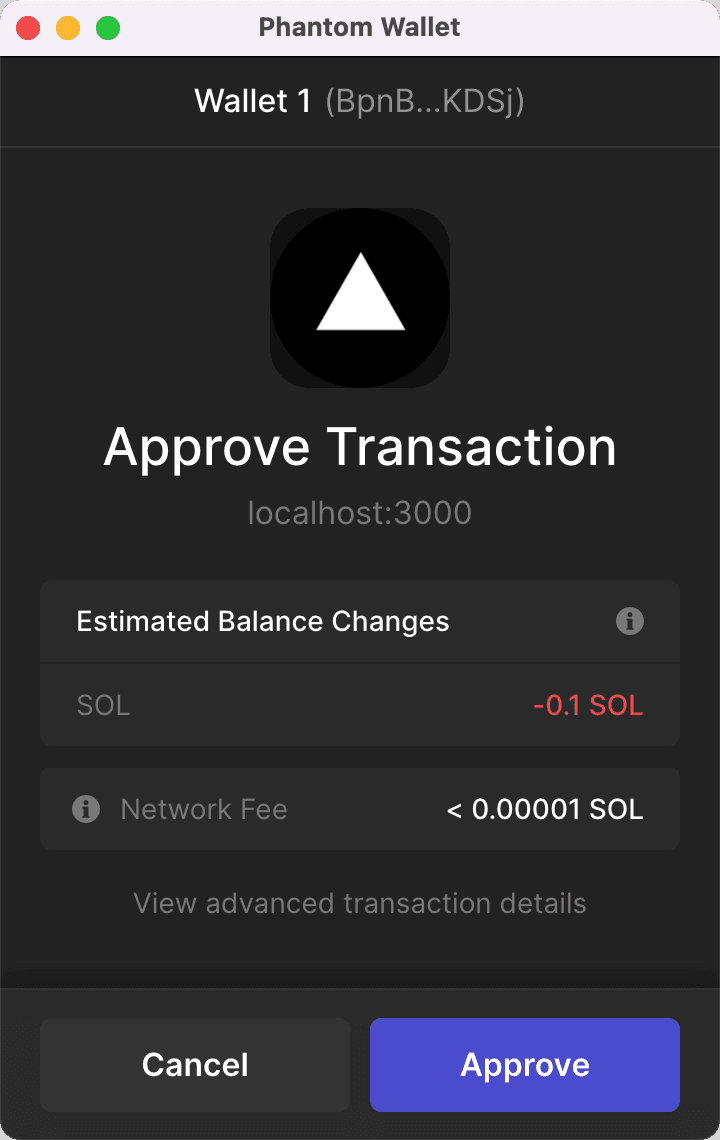Image resolution: width=720 pixels, height=1140 pixels.
Task: Click the < 0.00001 SOL fee value
Action: (x=543, y=809)
